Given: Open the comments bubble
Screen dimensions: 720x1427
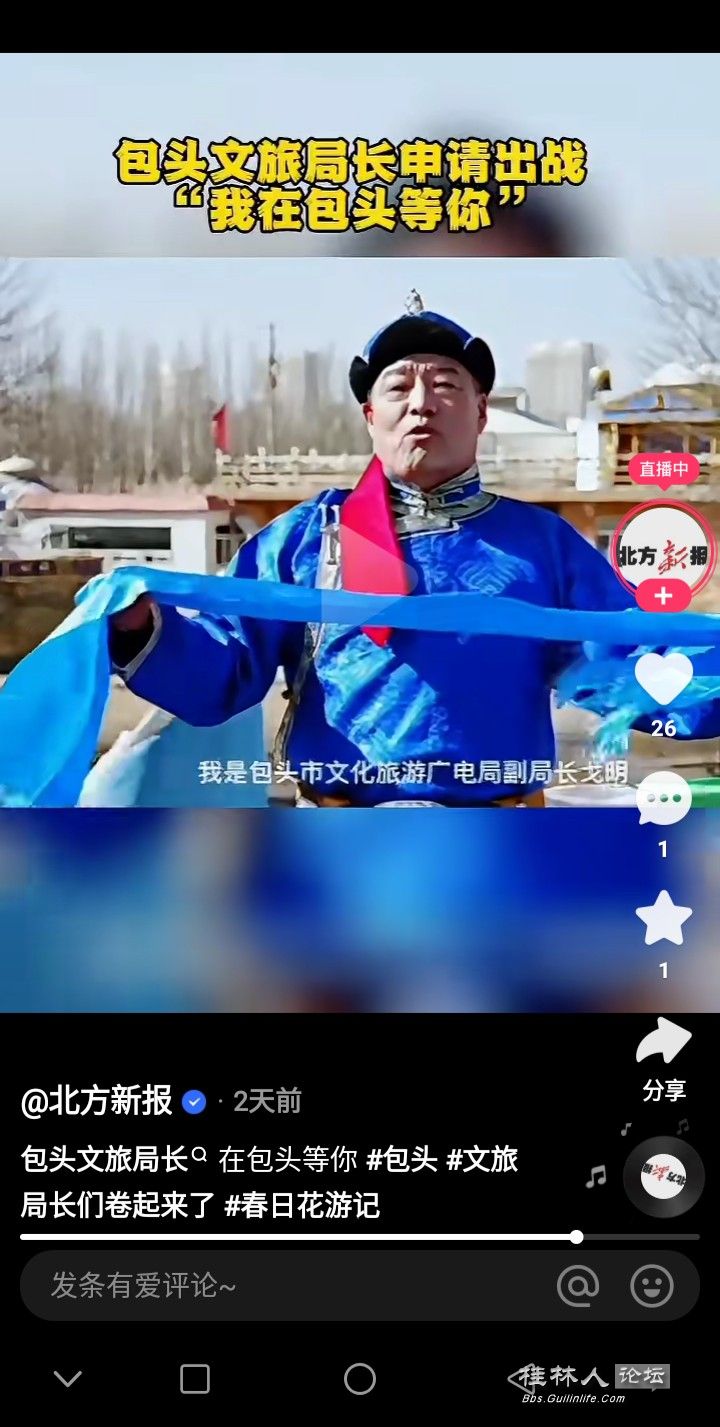Looking at the screenshot, I should tap(663, 800).
